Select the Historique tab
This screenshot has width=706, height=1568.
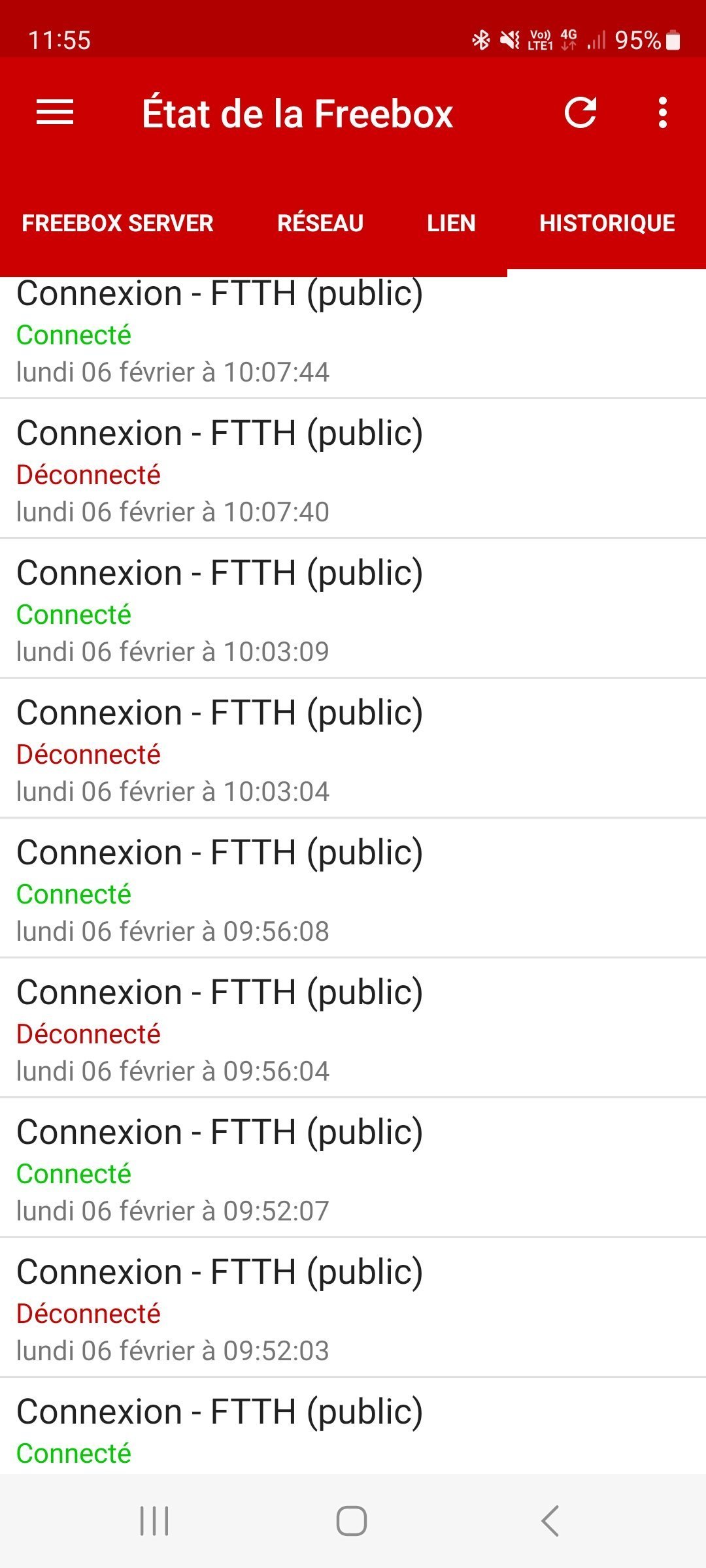[607, 223]
